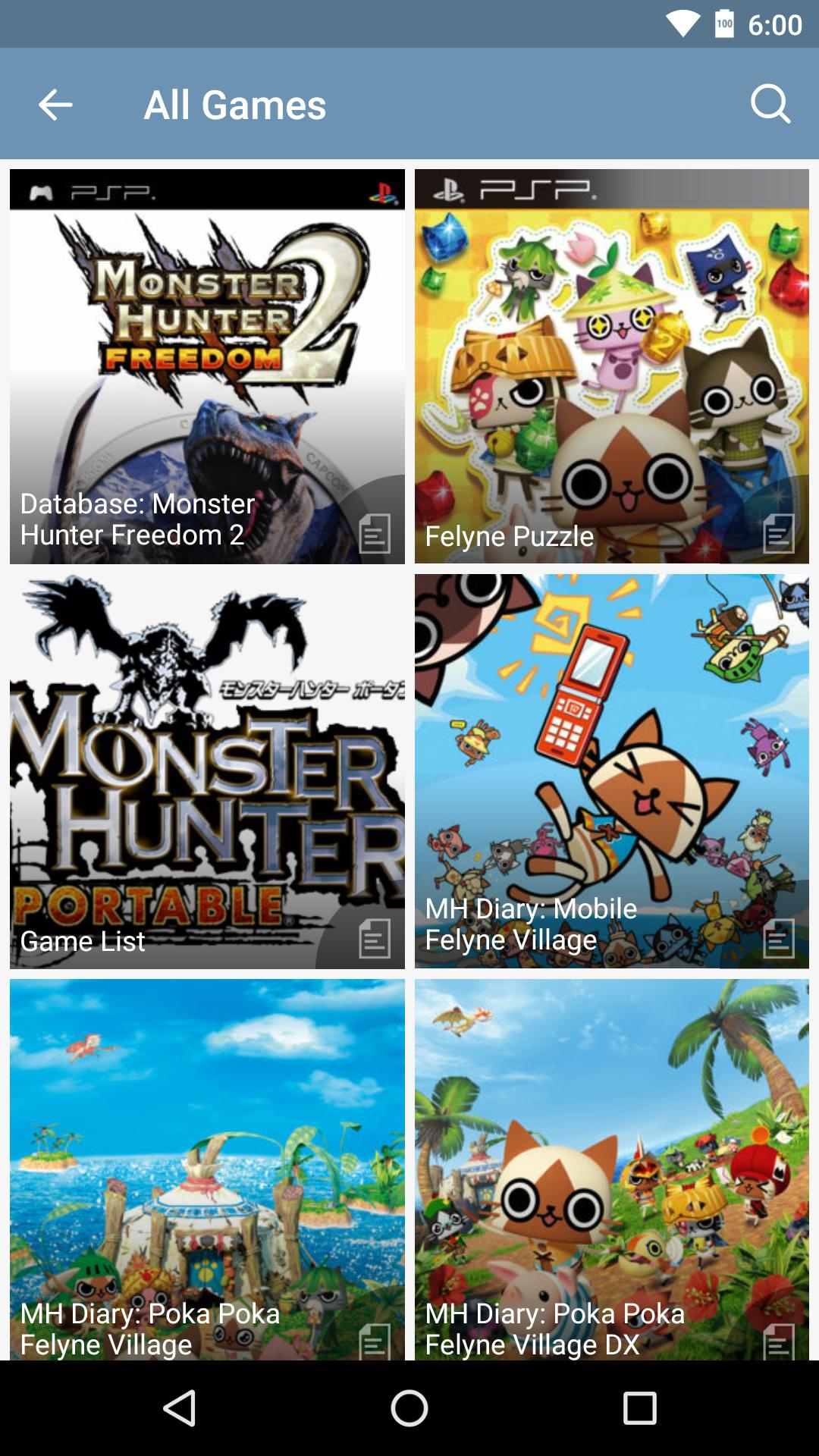Tap the All Games title text

235,105
